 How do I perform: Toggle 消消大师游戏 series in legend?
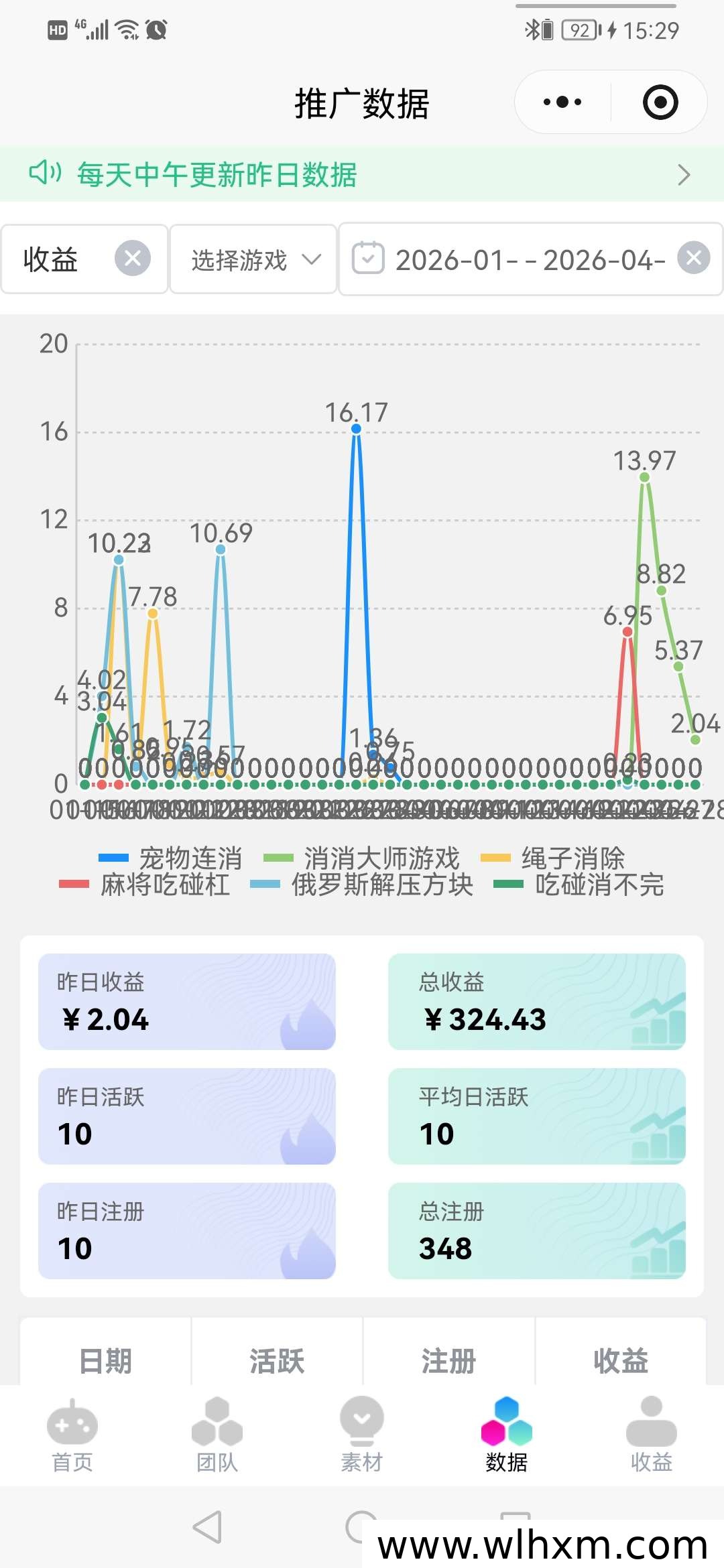point(362,858)
